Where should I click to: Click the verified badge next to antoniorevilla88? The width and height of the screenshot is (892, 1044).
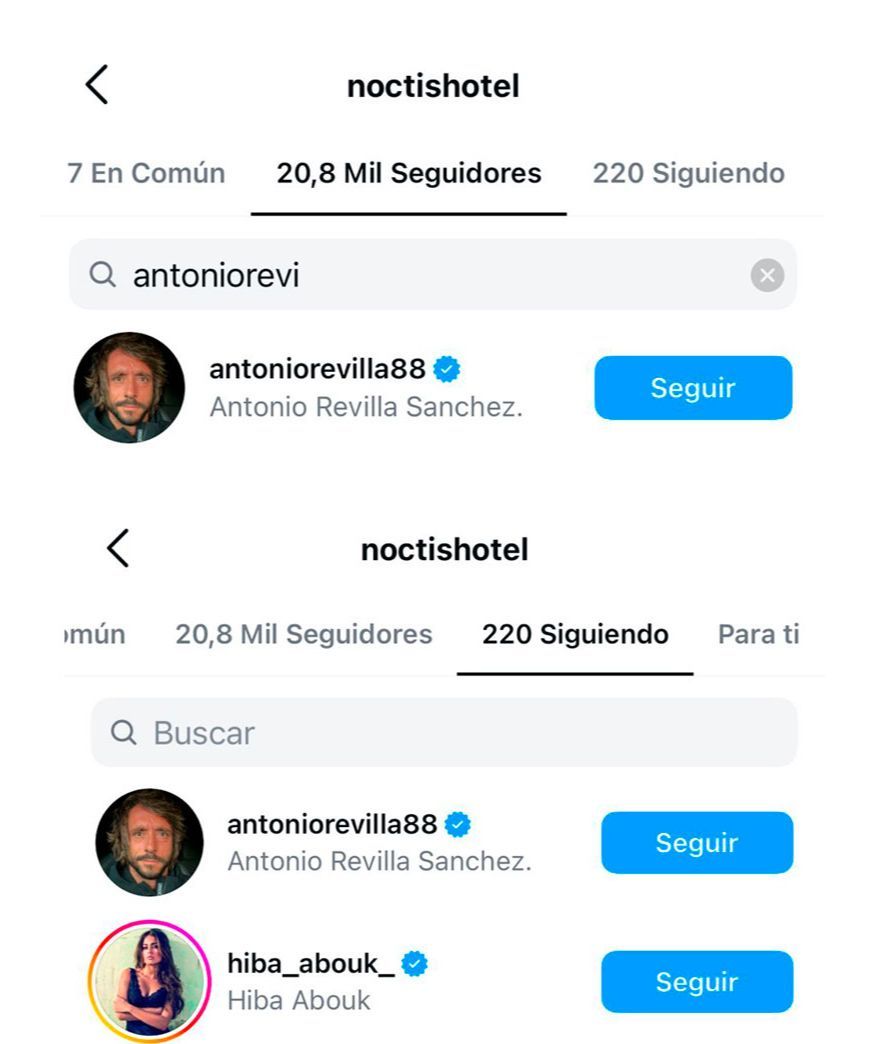[x=447, y=368]
